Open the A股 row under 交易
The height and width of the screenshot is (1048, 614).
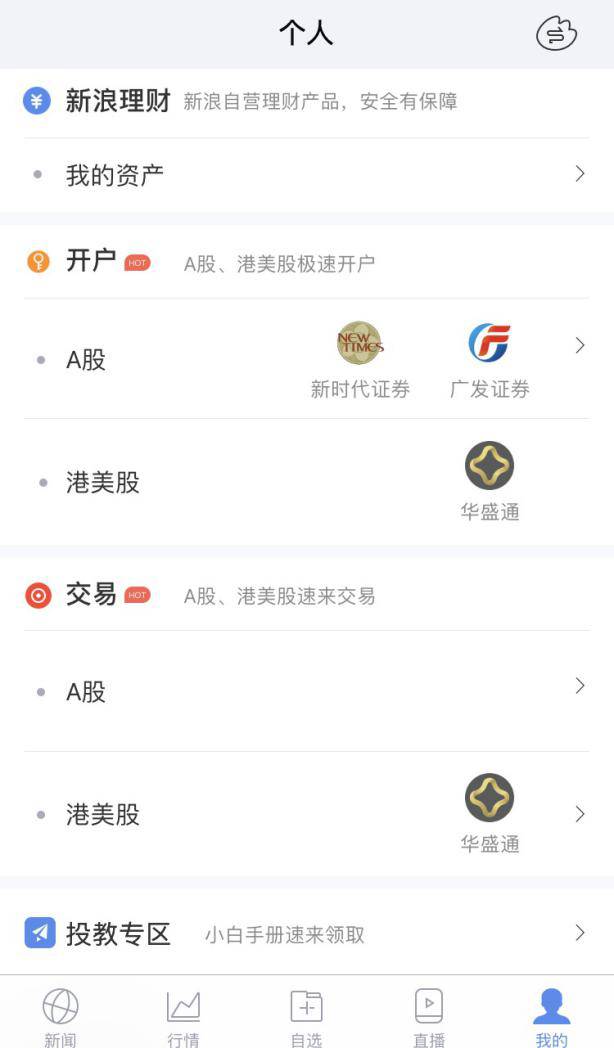(307, 691)
